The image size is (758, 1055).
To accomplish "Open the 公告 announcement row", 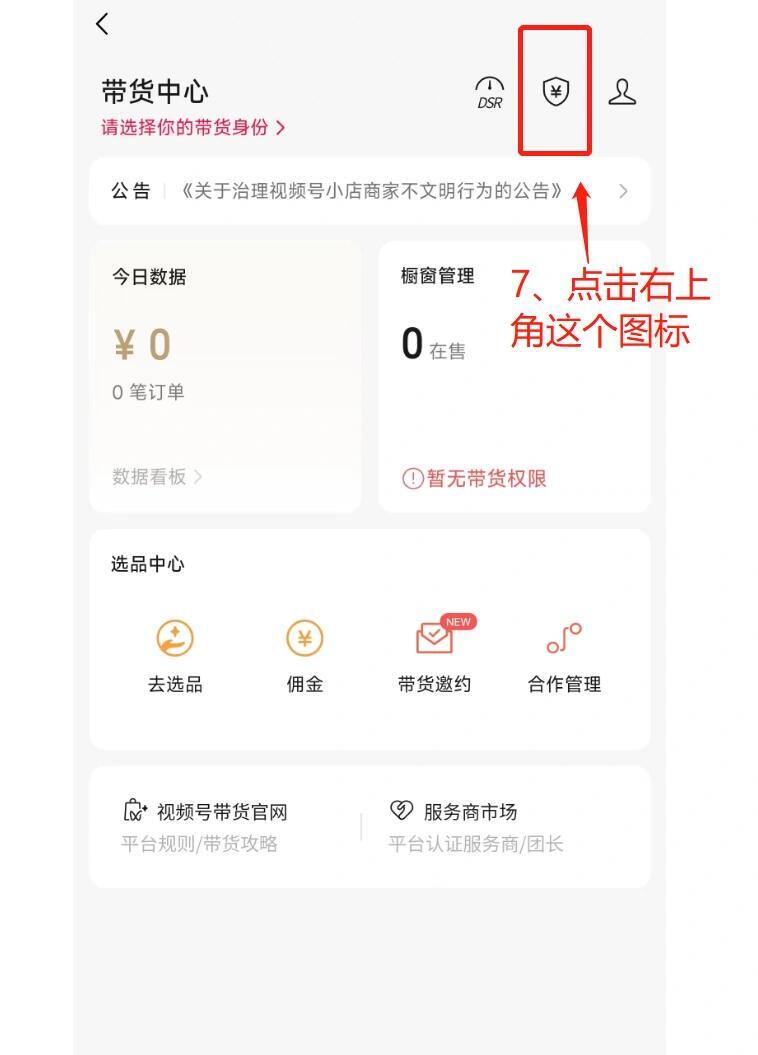I will [x=370, y=191].
